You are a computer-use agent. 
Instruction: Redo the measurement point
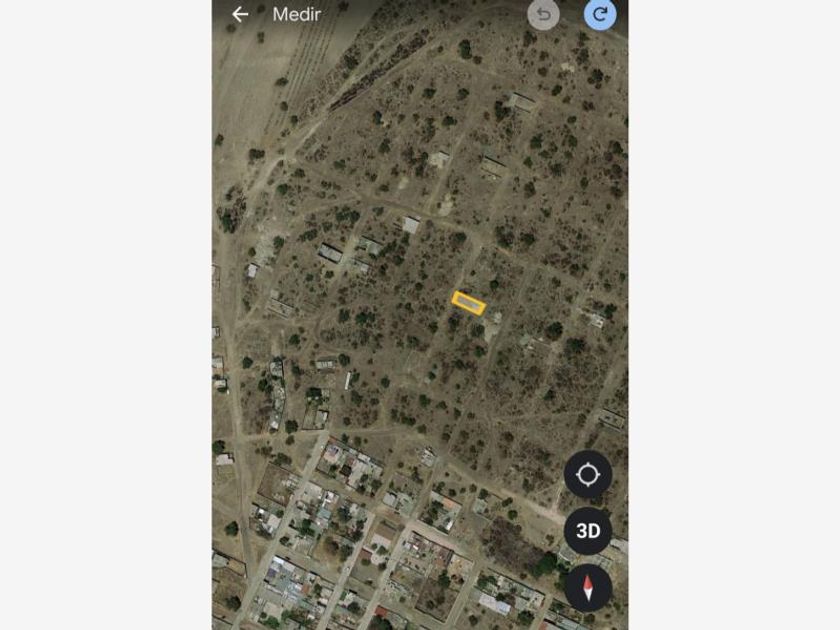tap(600, 14)
